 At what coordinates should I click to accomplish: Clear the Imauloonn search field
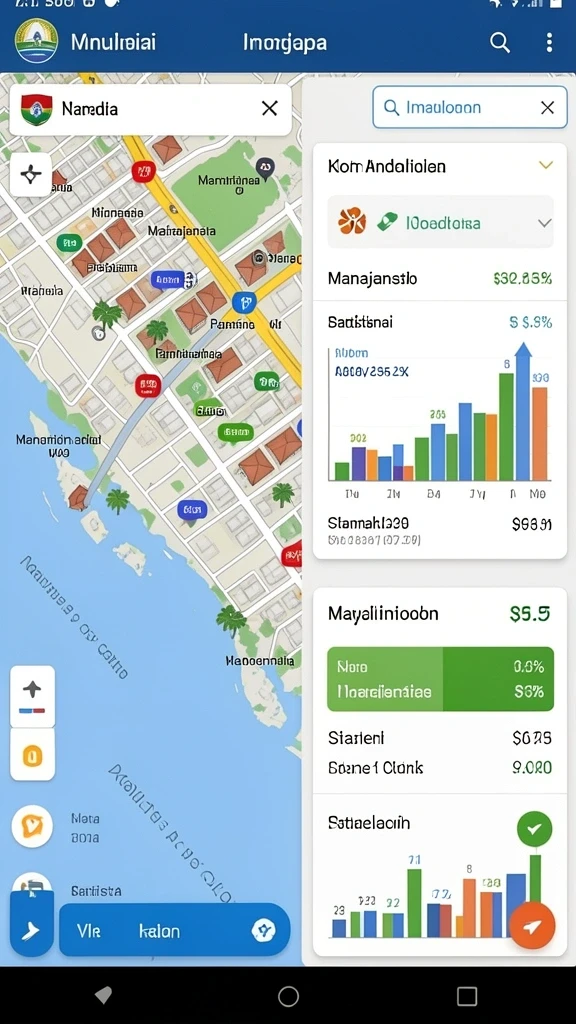point(547,107)
